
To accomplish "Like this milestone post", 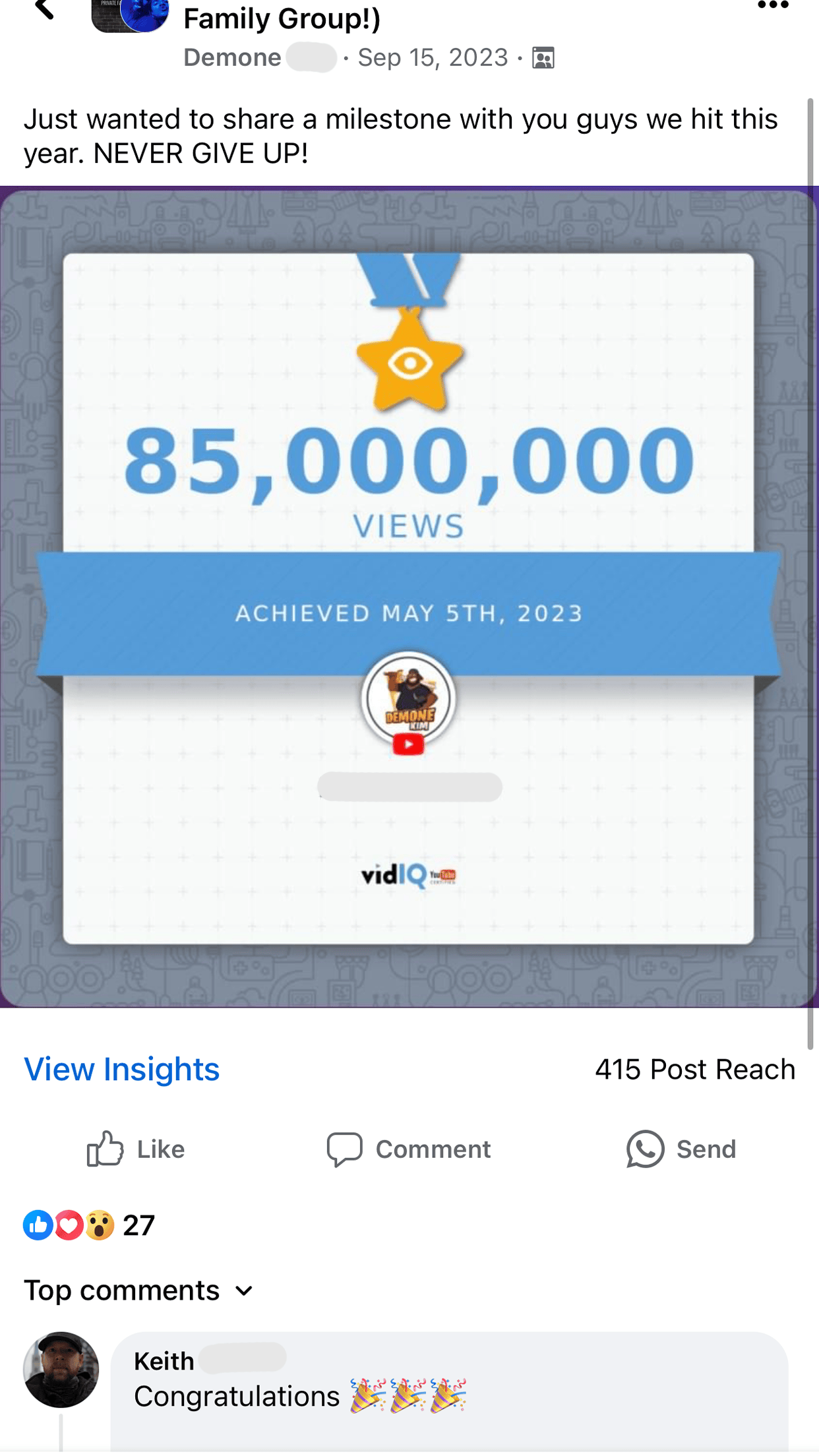I will (136, 1149).
